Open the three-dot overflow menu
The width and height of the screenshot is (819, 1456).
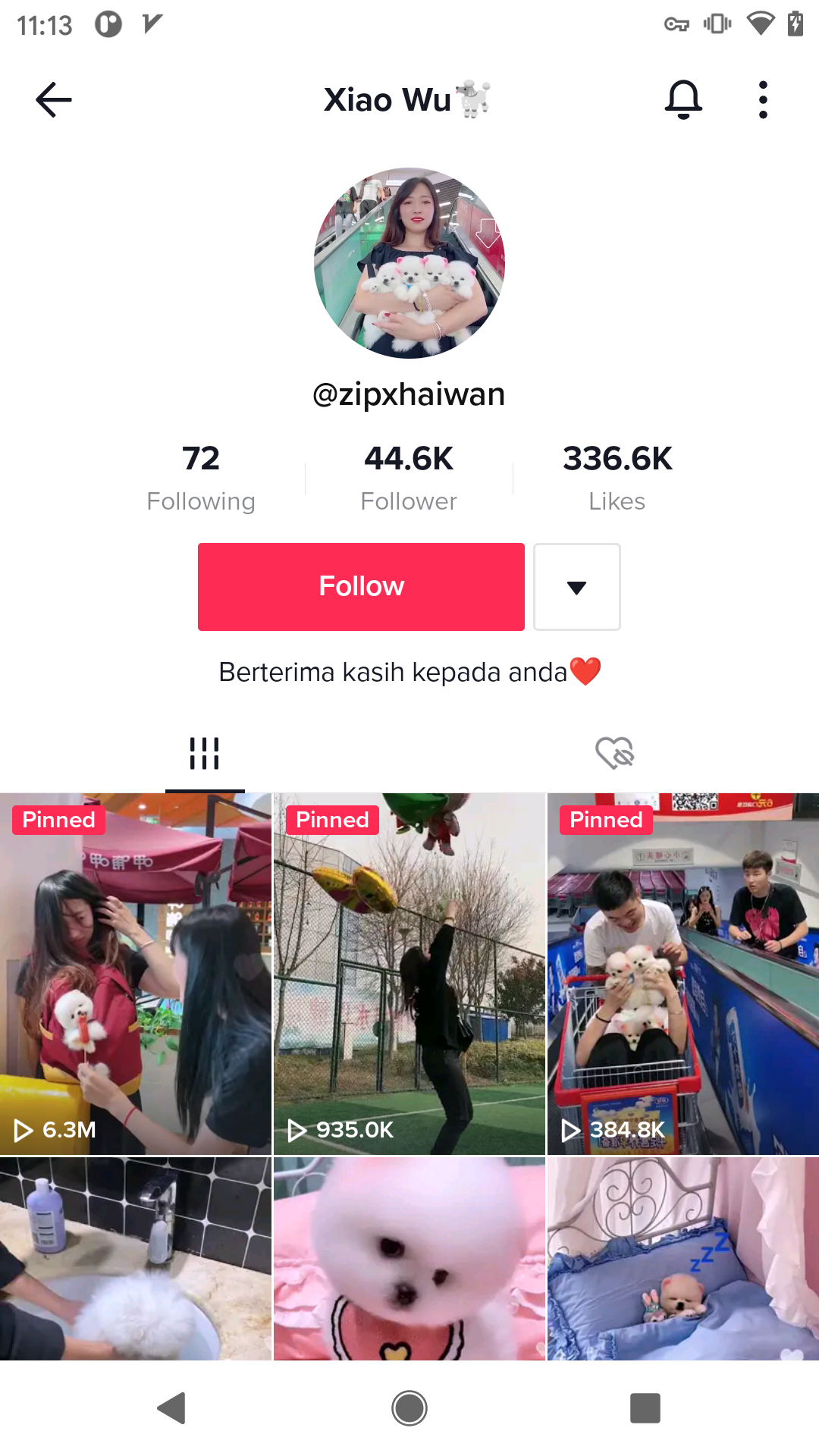(763, 99)
